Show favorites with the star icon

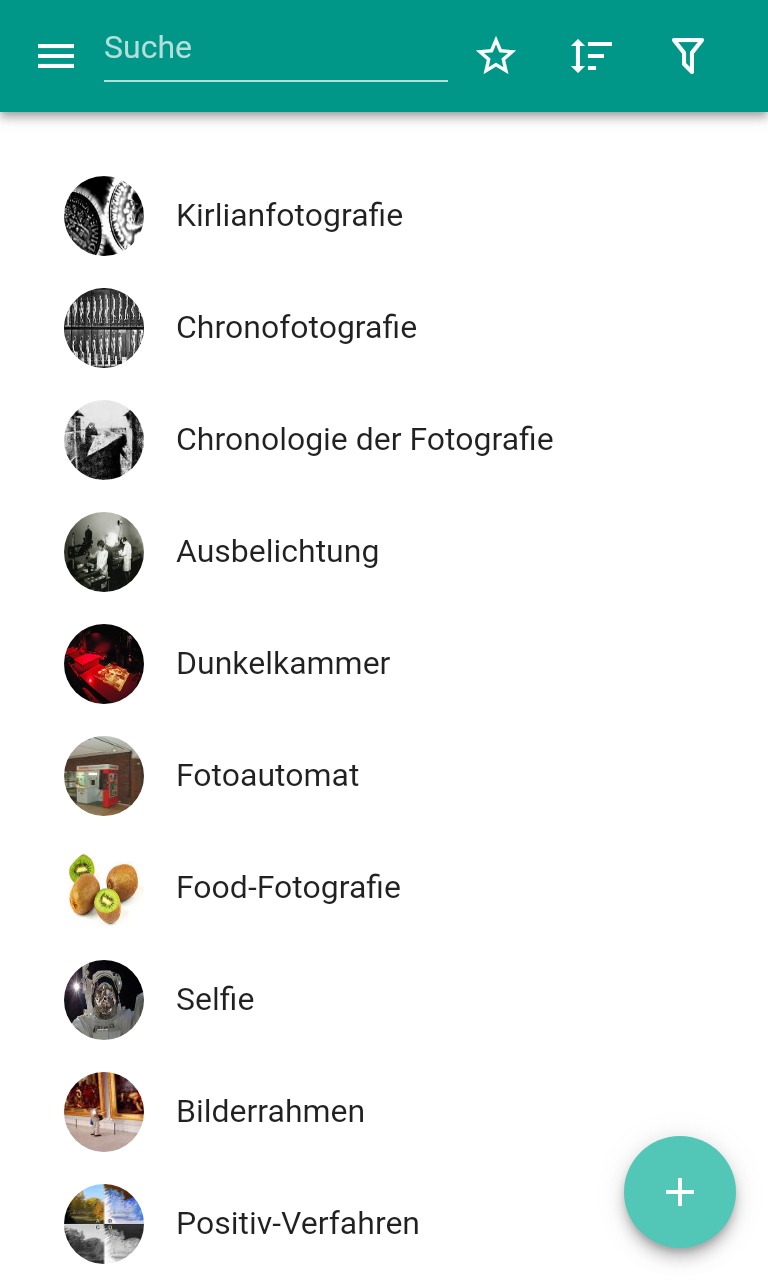[x=495, y=56]
